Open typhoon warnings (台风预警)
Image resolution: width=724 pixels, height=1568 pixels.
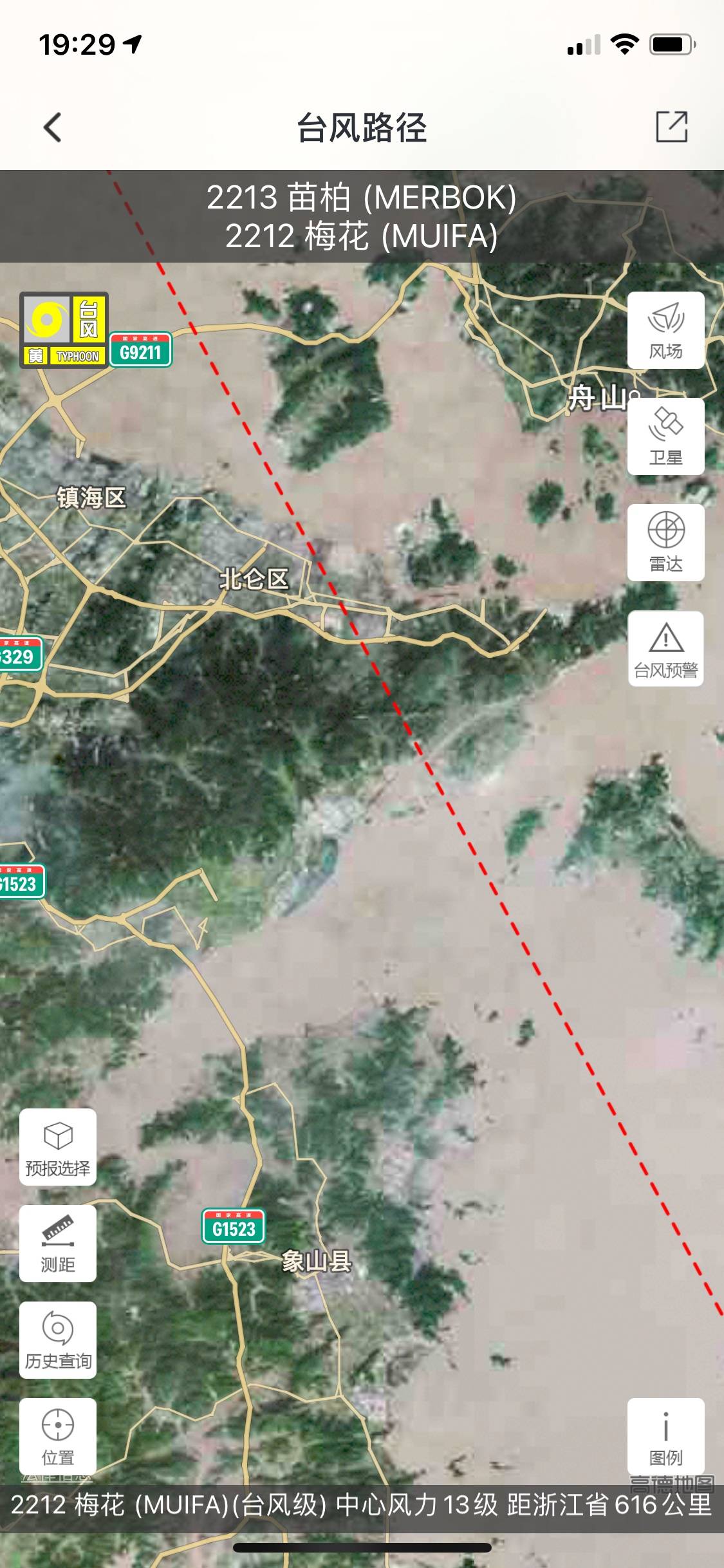tap(665, 649)
